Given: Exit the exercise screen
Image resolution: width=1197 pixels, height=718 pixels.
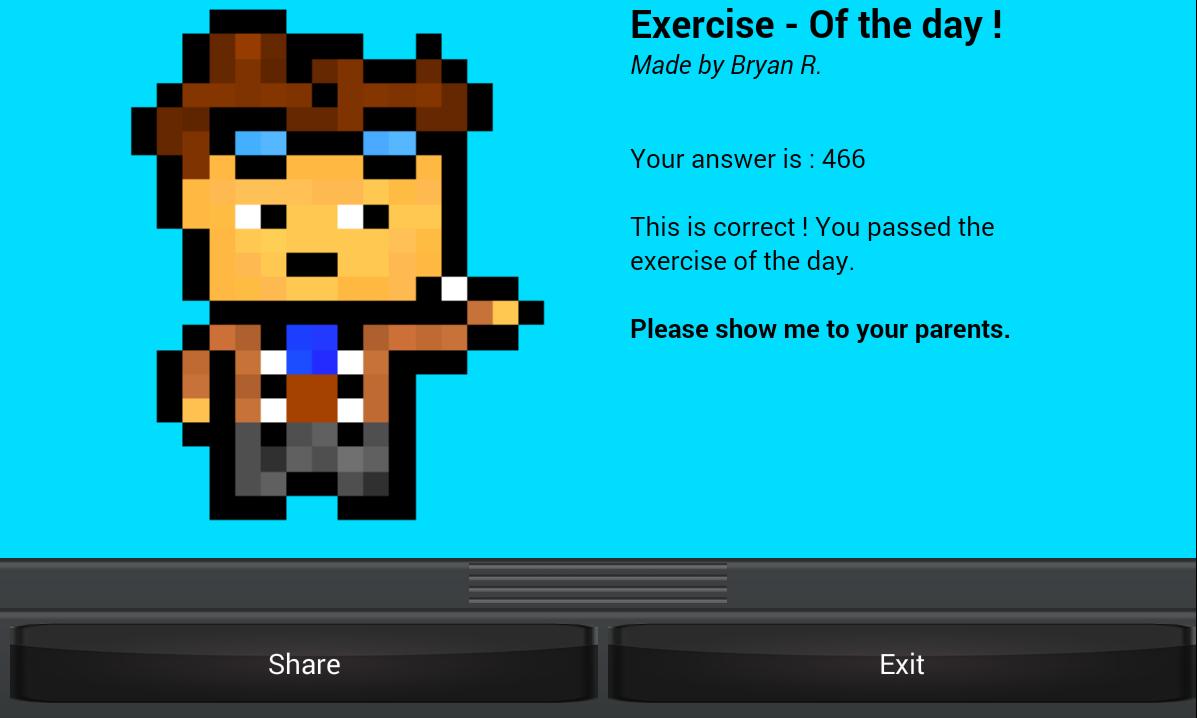Looking at the screenshot, I should tap(901, 664).
